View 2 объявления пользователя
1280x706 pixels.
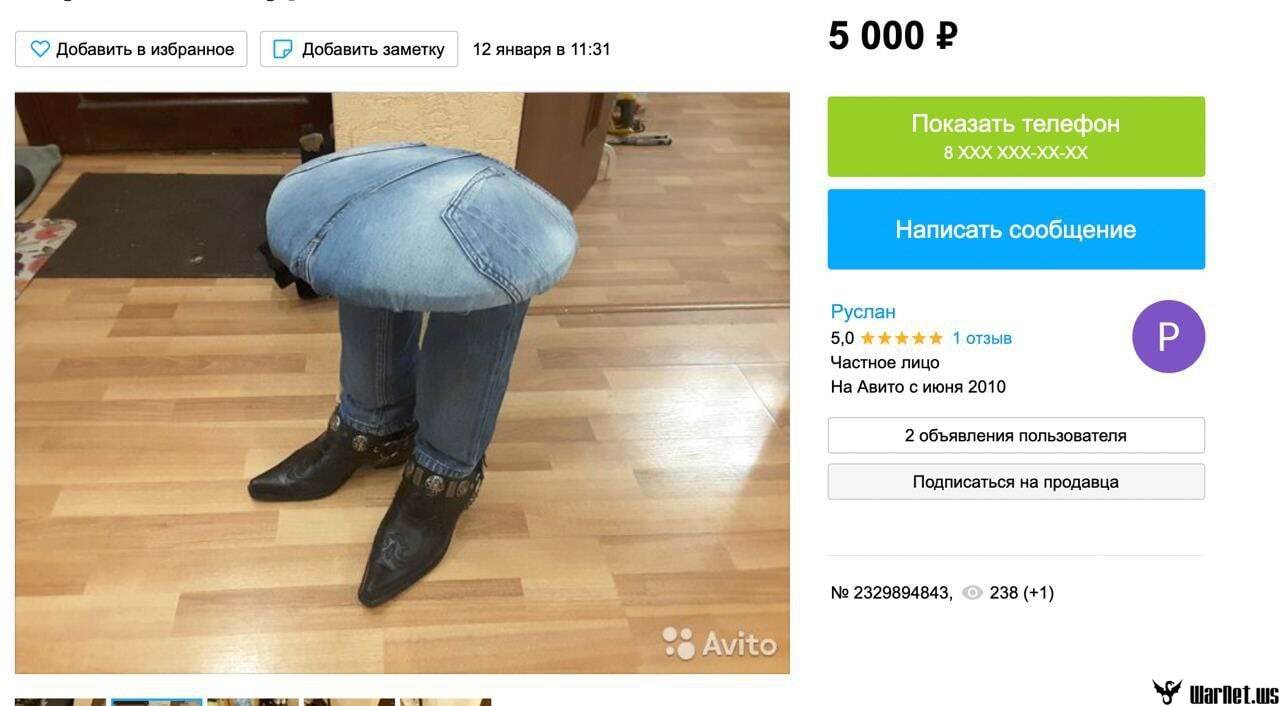click(1015, 436)
